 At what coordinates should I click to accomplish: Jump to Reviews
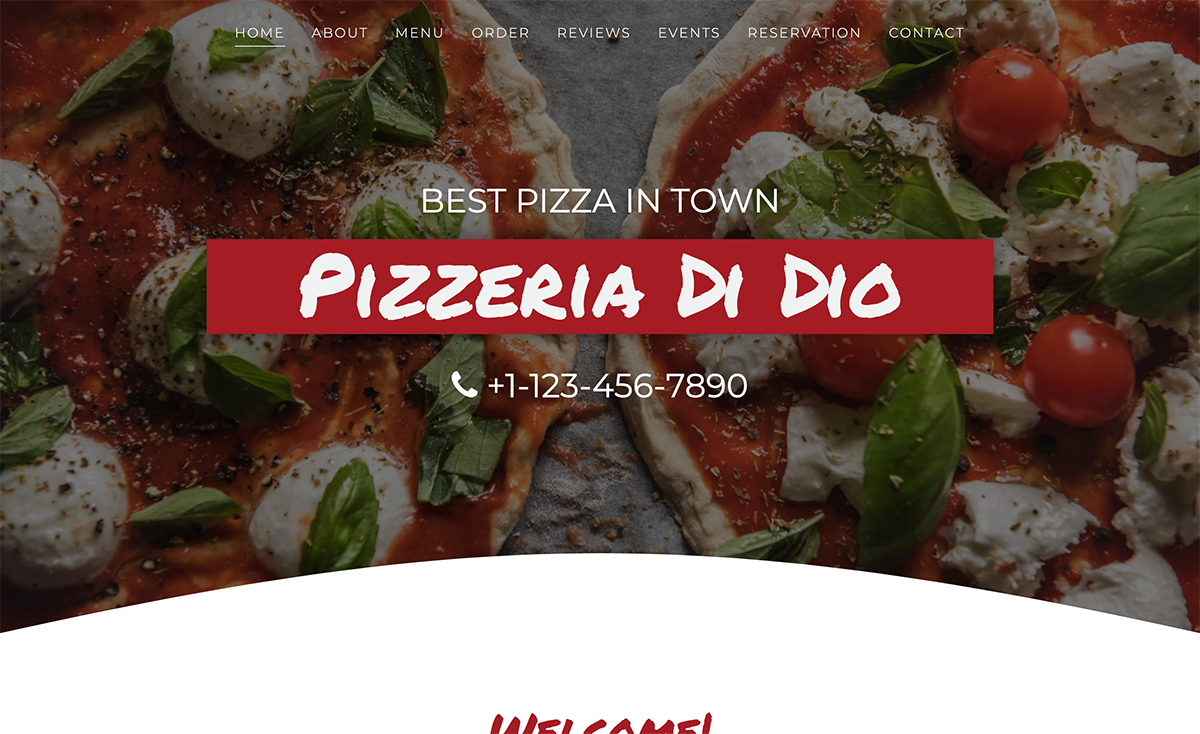point(594,33)
